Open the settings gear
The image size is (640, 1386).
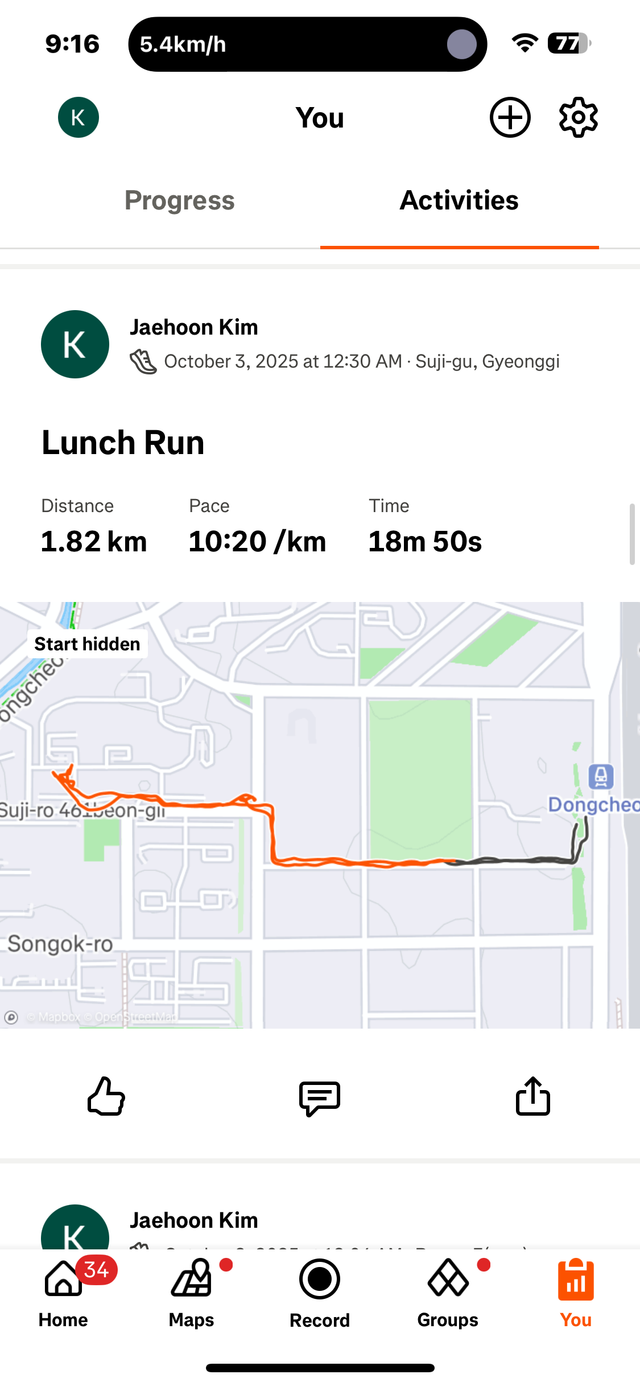tap(578, 118)
